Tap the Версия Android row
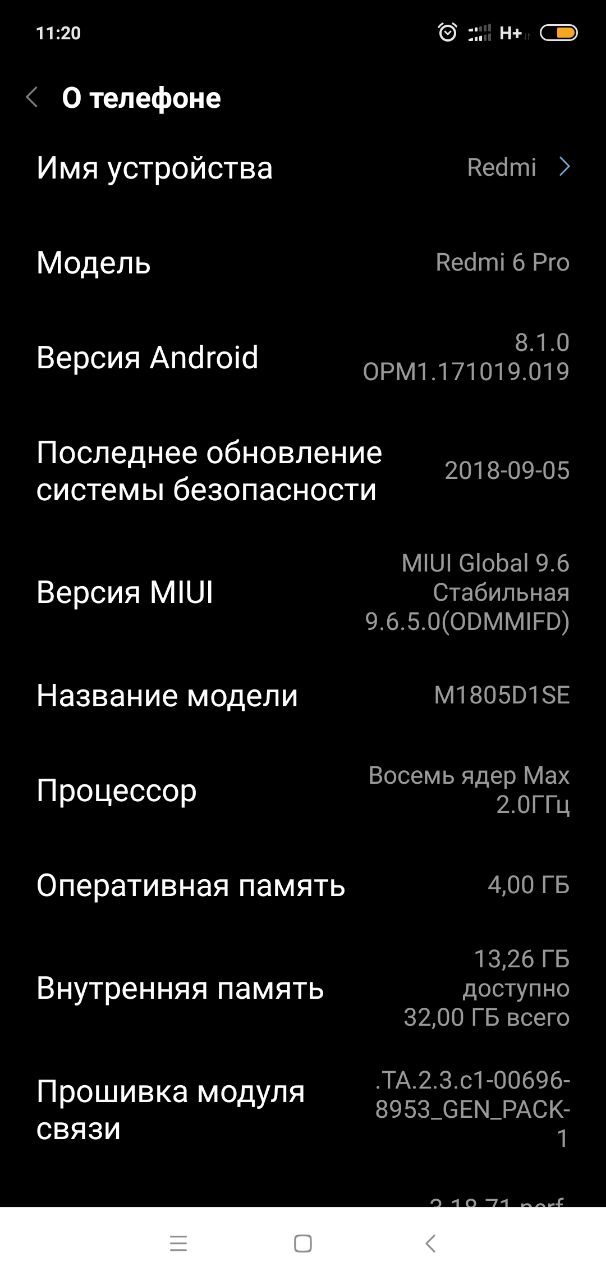Viewport: 606px width, 1280px height. click(303, 357)
